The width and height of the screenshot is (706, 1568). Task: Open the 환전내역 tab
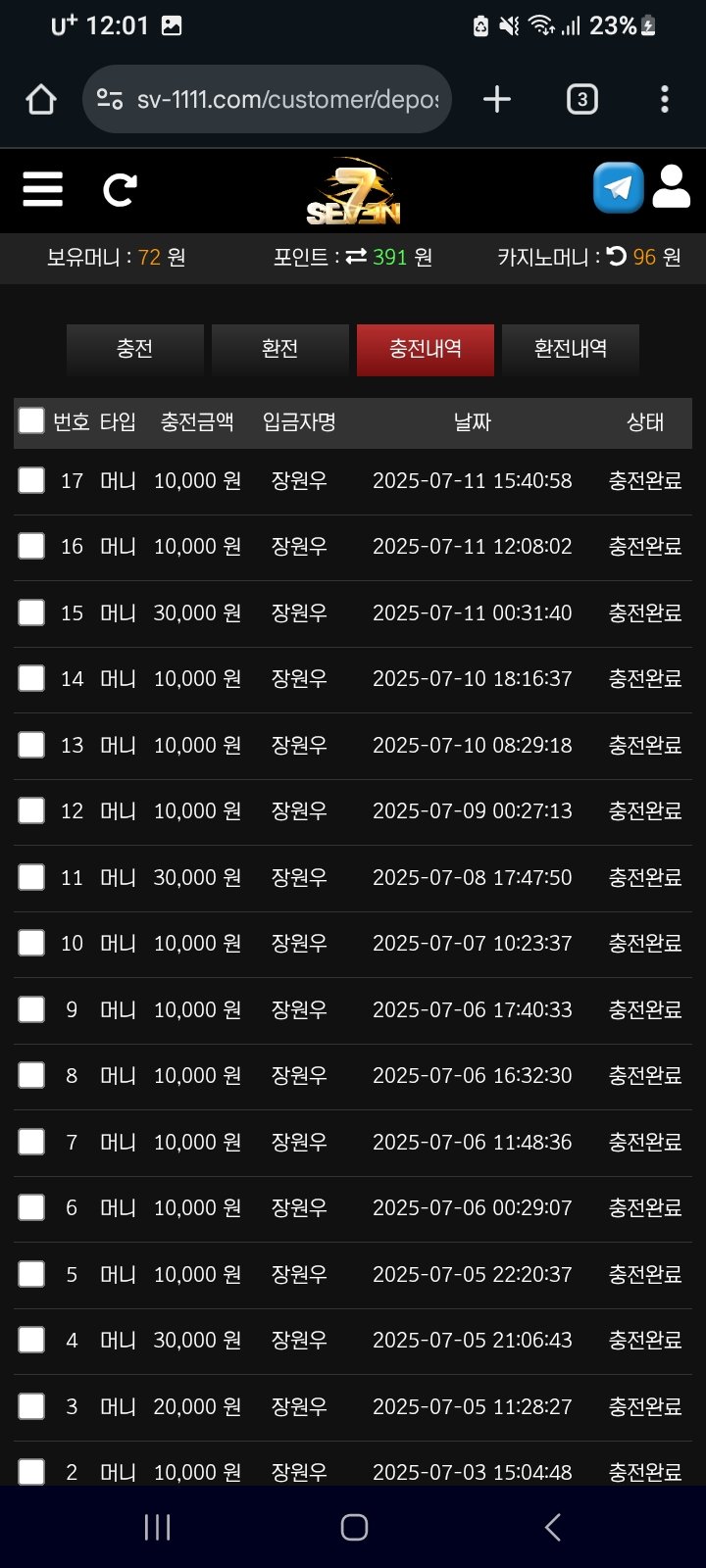click(571, 349)
